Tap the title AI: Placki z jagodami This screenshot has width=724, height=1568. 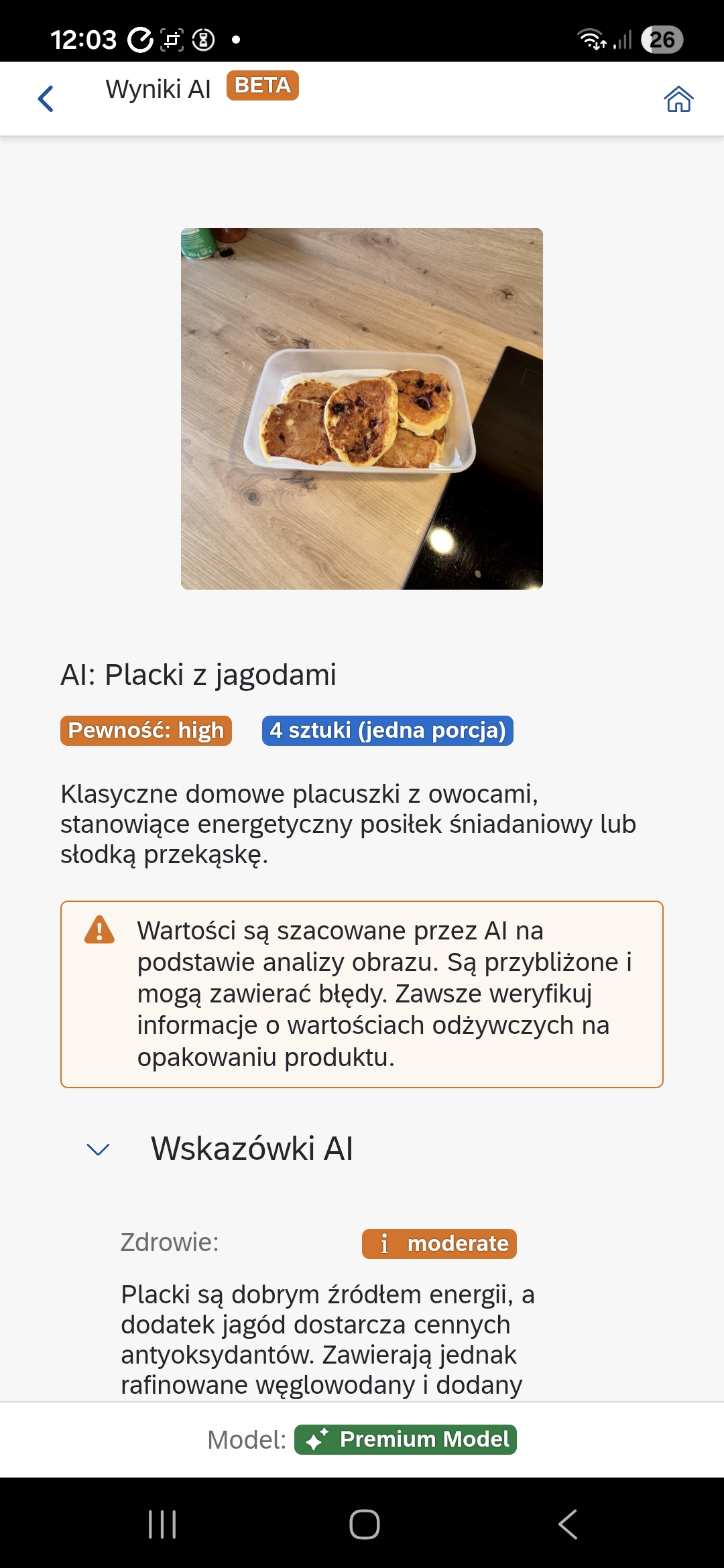[200, 675]
